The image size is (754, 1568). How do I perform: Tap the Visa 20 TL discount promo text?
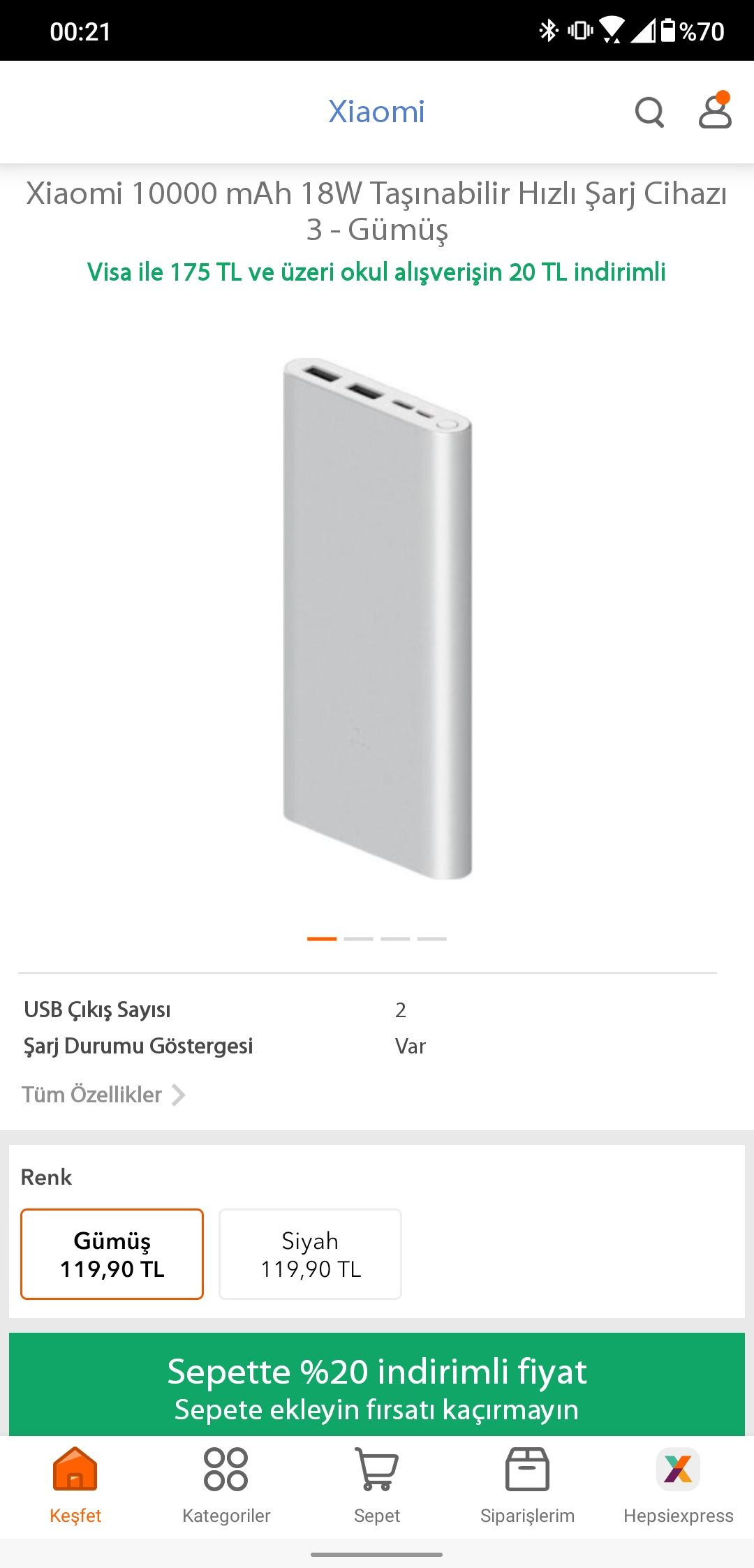tap(376, 272)
